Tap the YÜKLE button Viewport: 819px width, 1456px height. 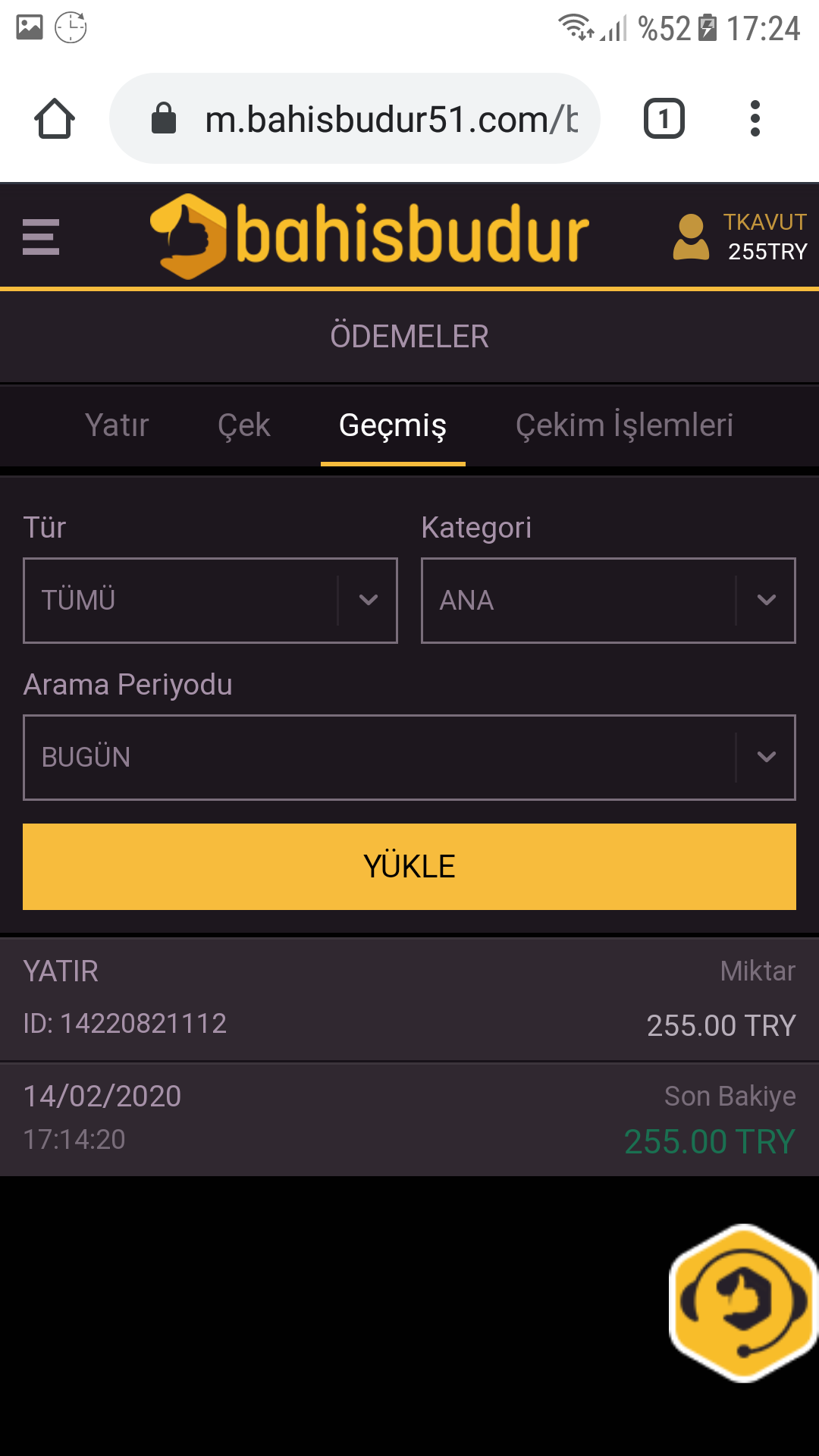point(409,867)
